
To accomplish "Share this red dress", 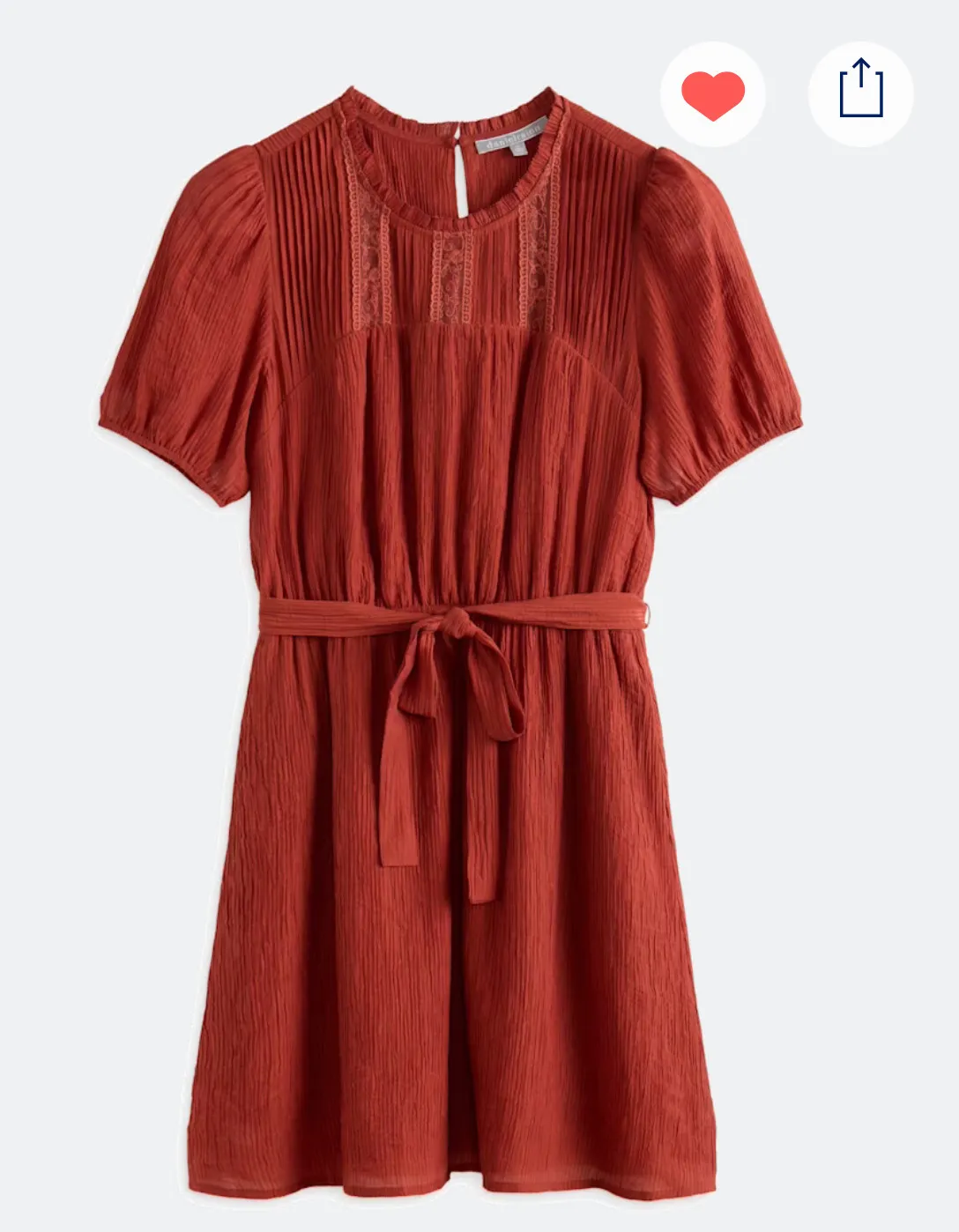I will [x=860, y=93].
